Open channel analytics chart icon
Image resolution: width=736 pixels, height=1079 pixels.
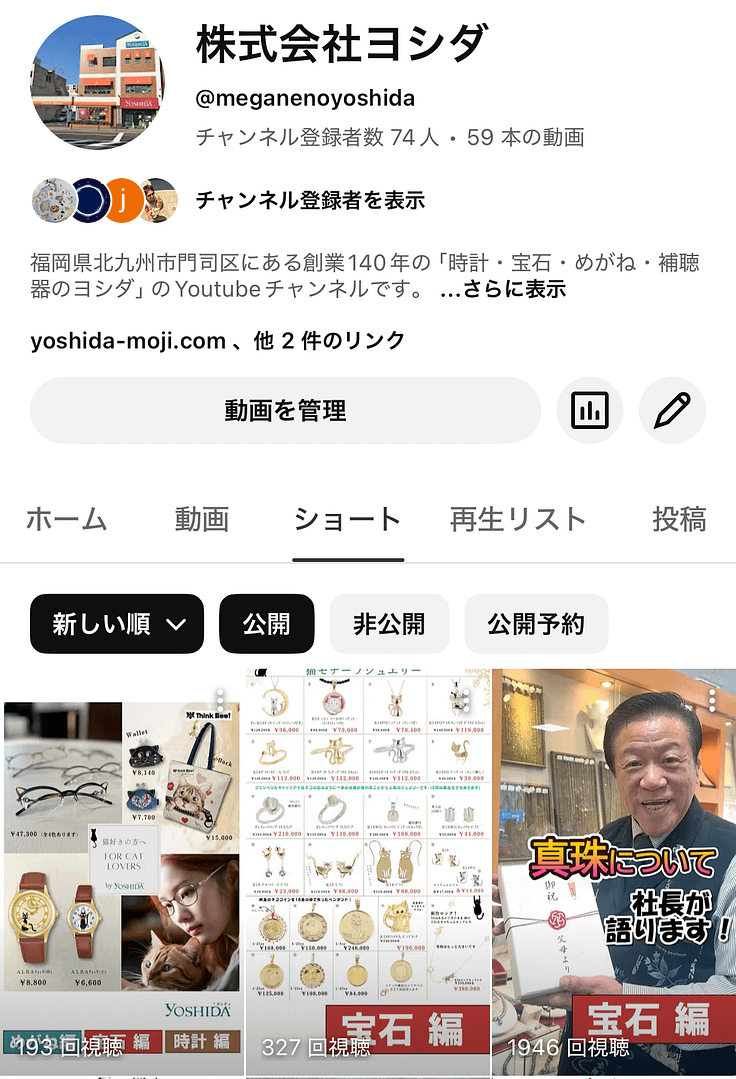pos(590,410)
